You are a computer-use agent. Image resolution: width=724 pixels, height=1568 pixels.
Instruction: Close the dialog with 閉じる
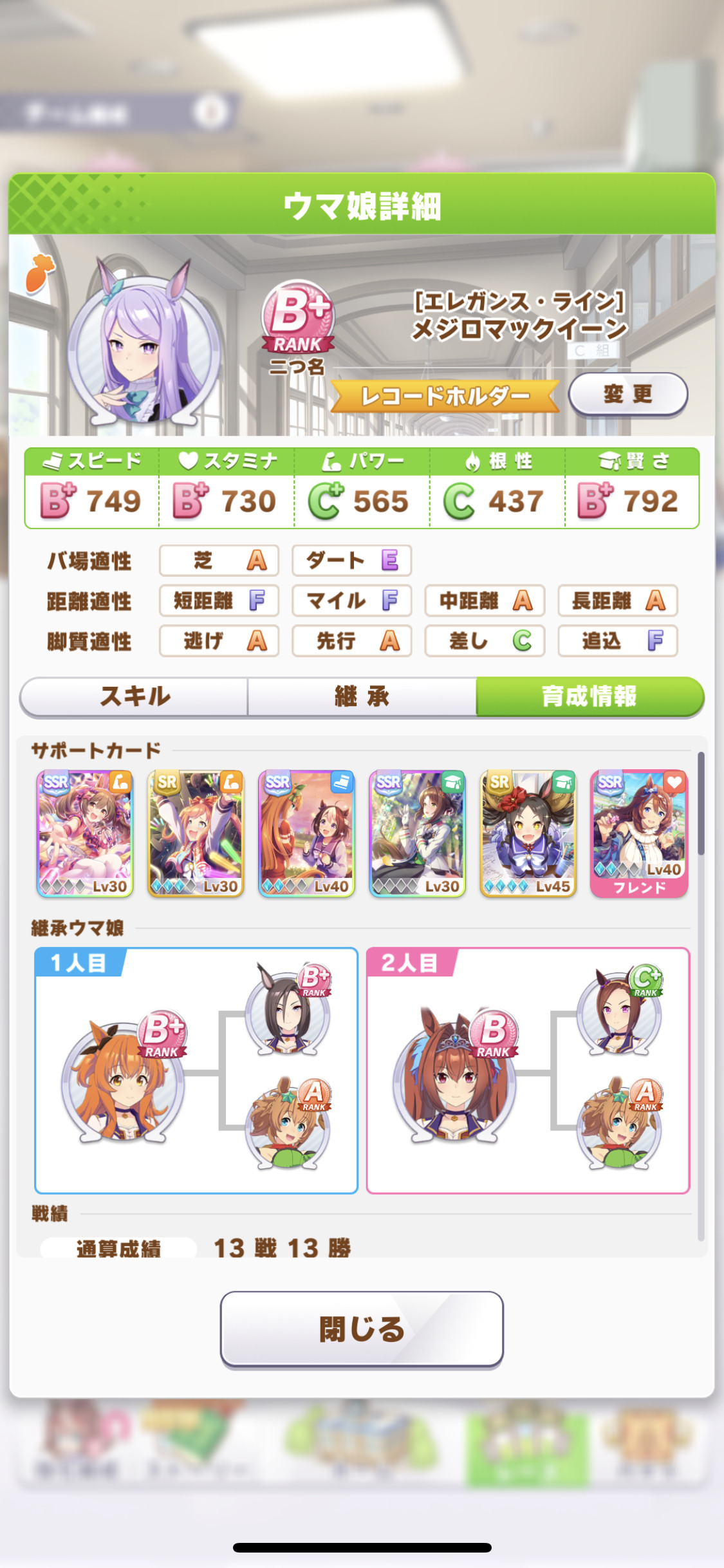[x=362, y=1328]
